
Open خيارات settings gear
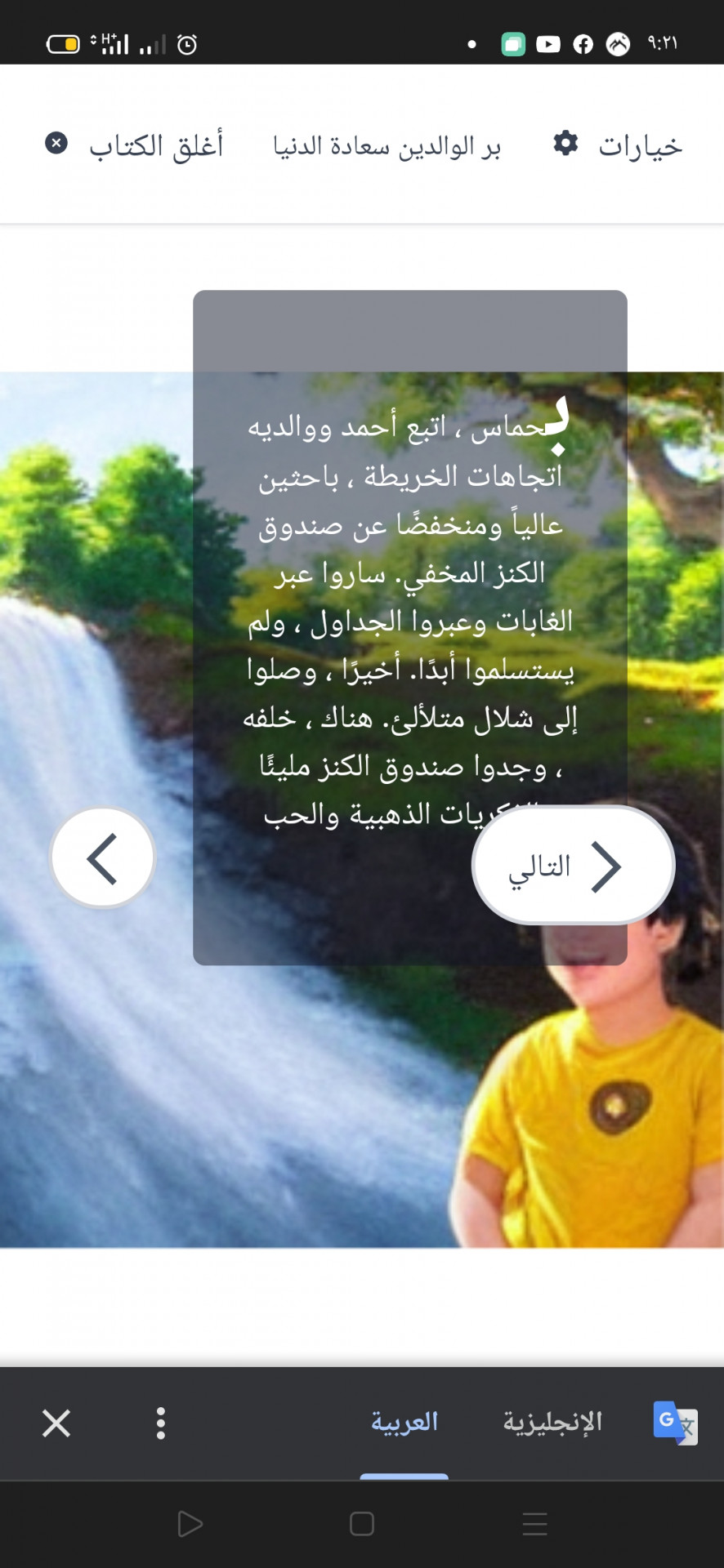(618, 145)
